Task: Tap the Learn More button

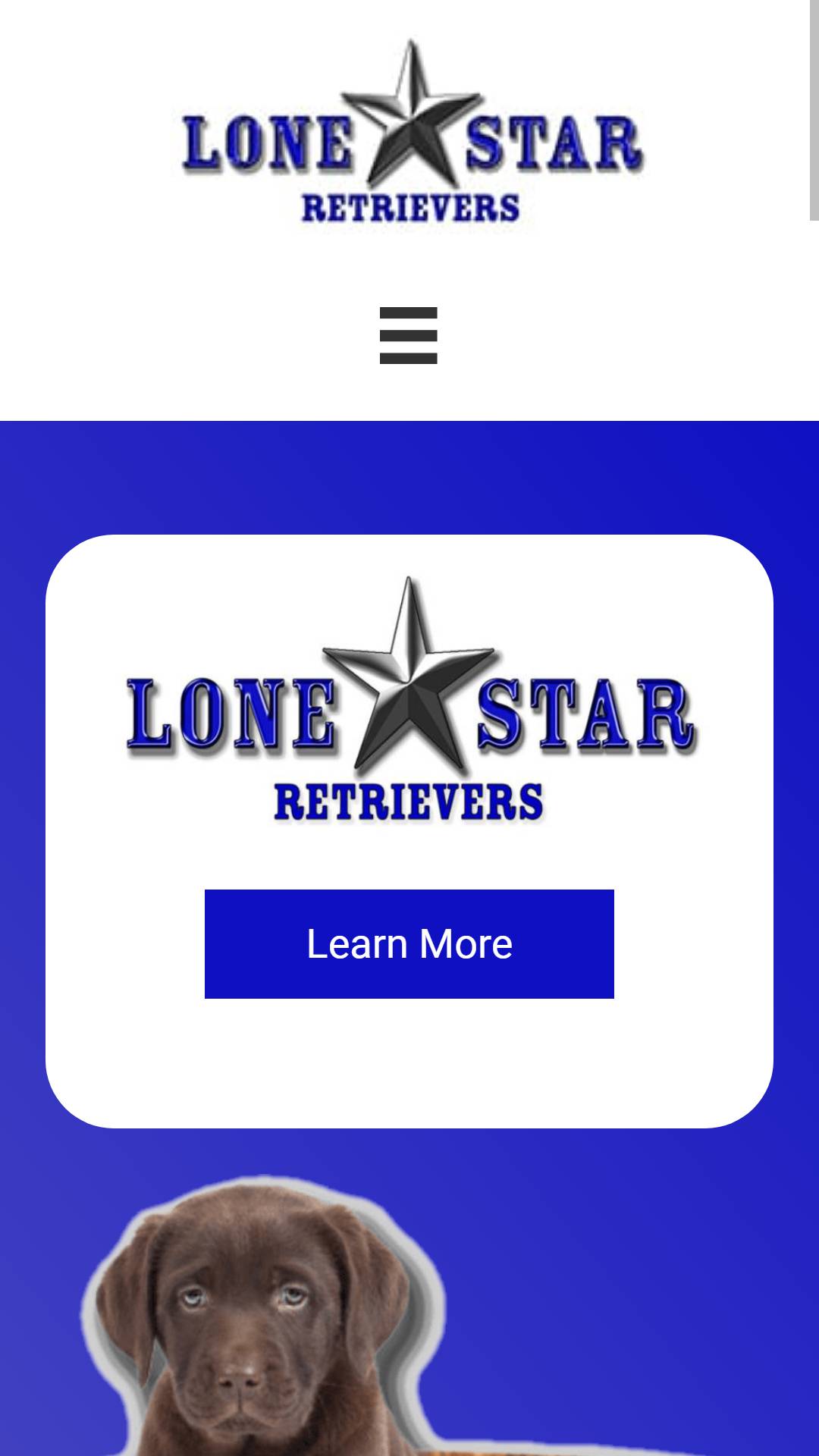Action: pos(409,943)
